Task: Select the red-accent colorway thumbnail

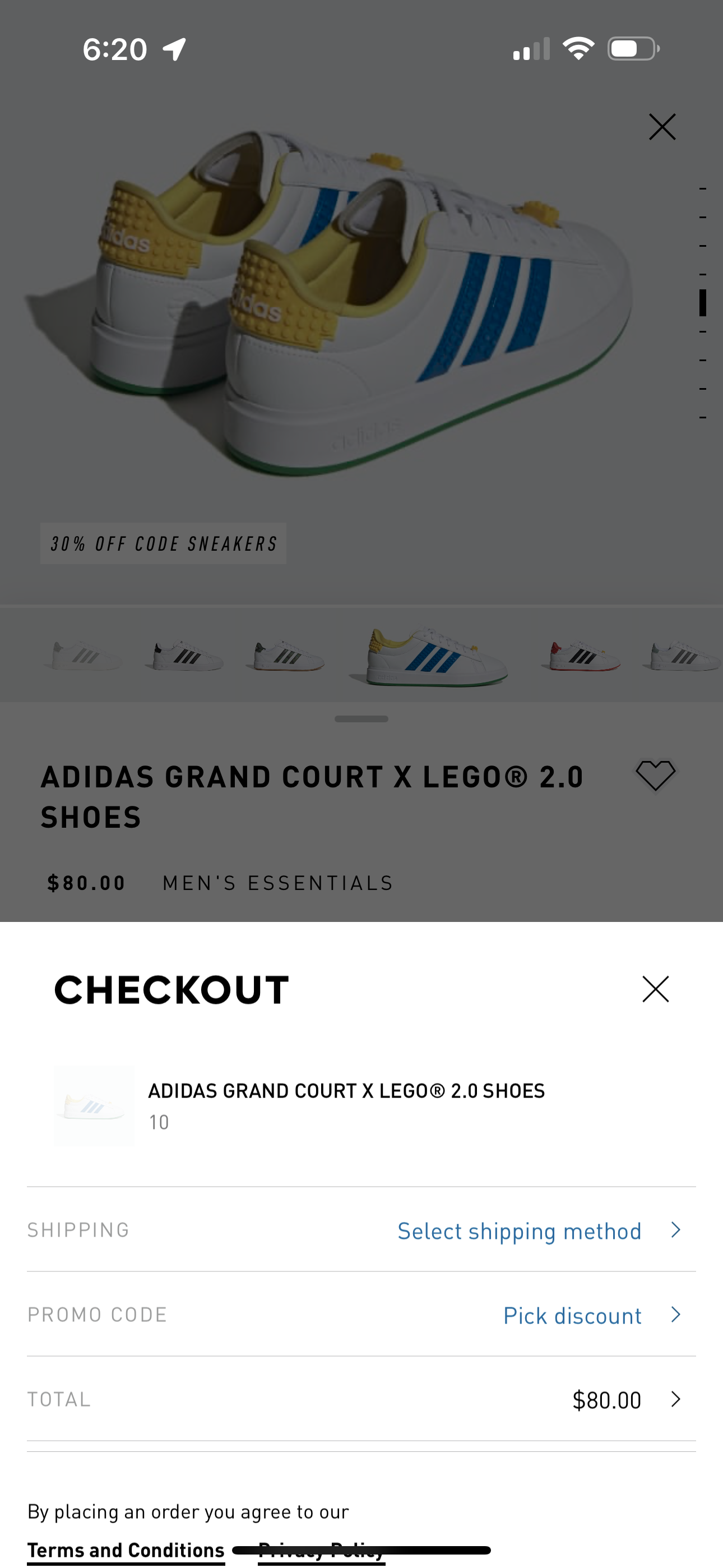Action: [582, 654]
